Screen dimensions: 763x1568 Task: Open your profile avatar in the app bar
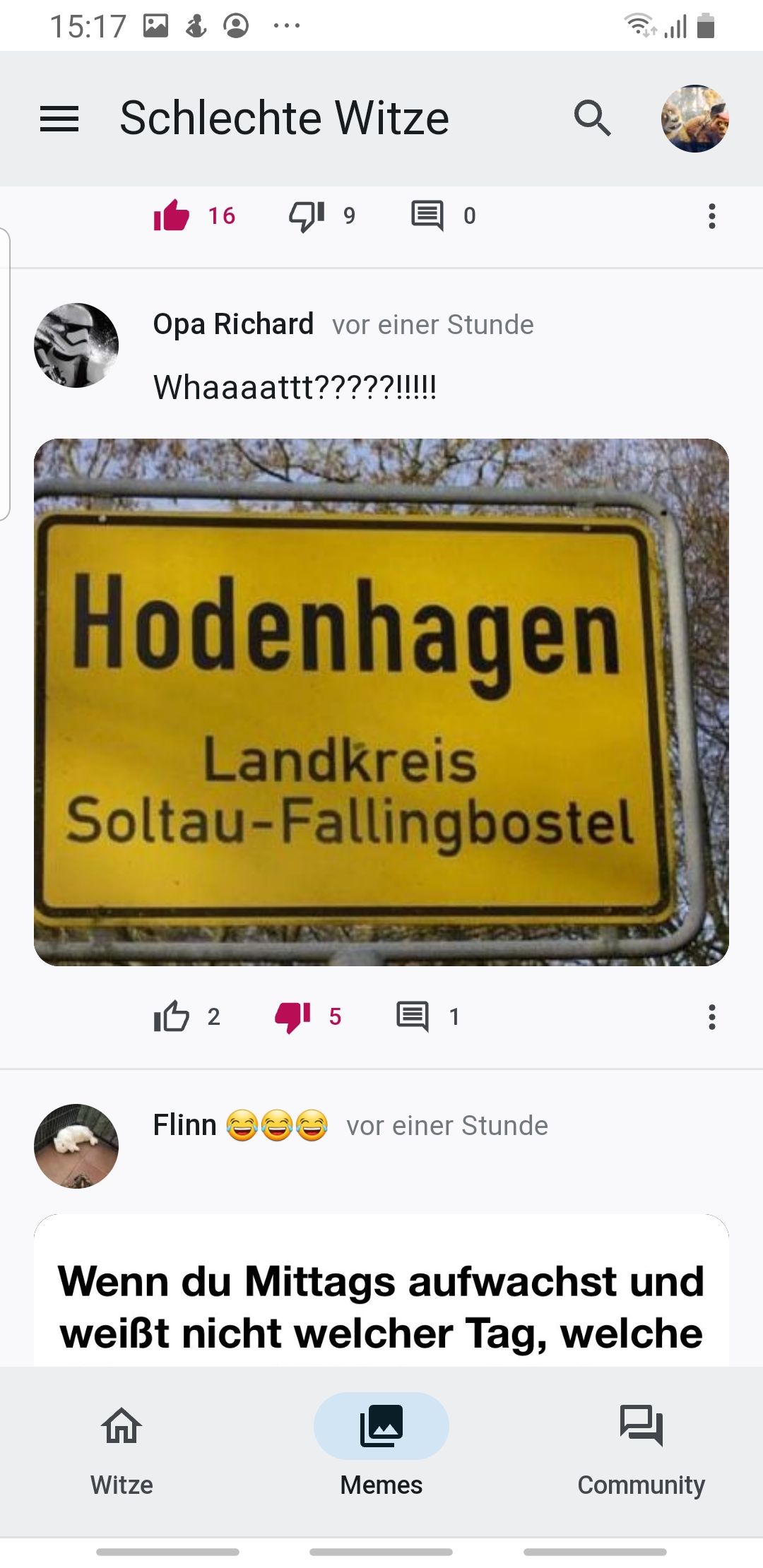pos(694,119)
